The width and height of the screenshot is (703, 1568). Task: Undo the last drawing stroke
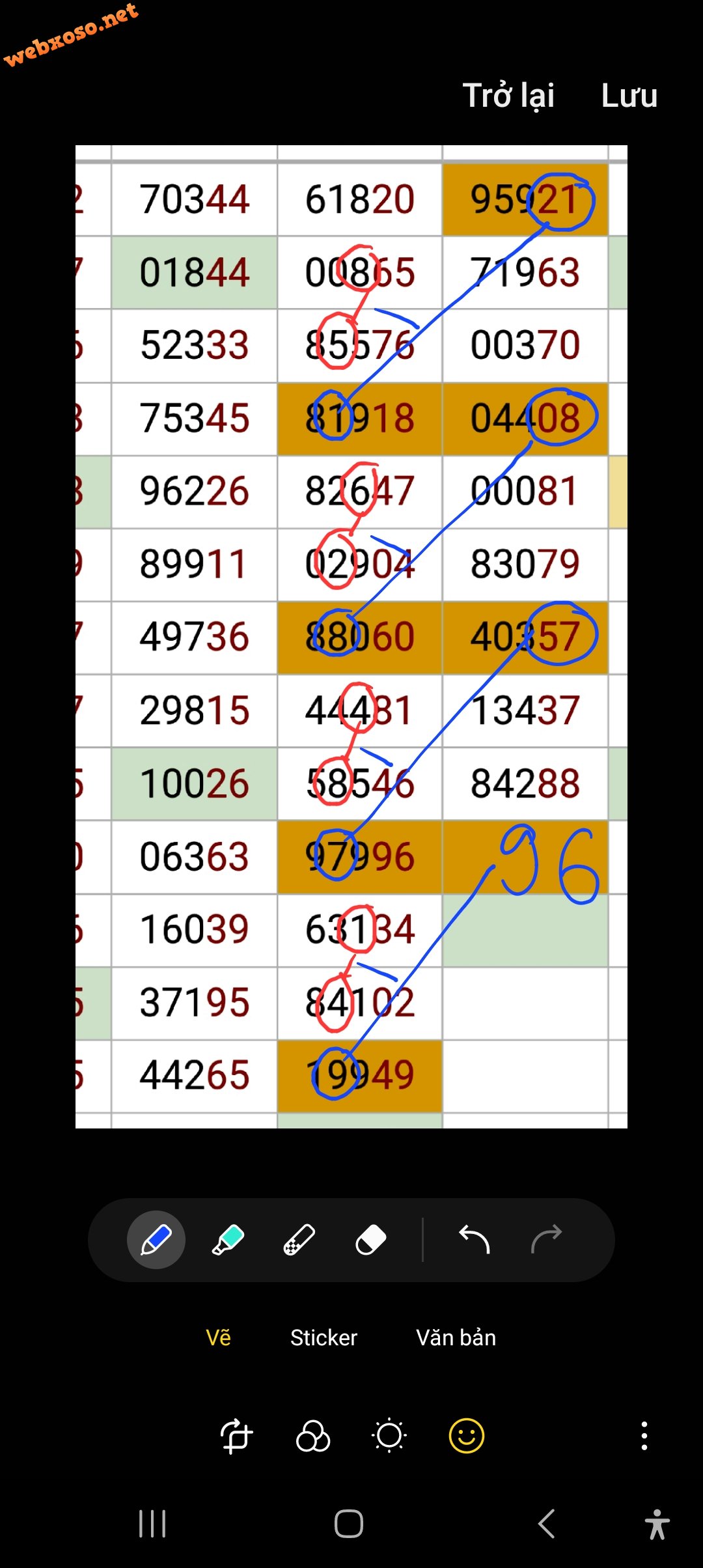click(x=474, y=1239)
